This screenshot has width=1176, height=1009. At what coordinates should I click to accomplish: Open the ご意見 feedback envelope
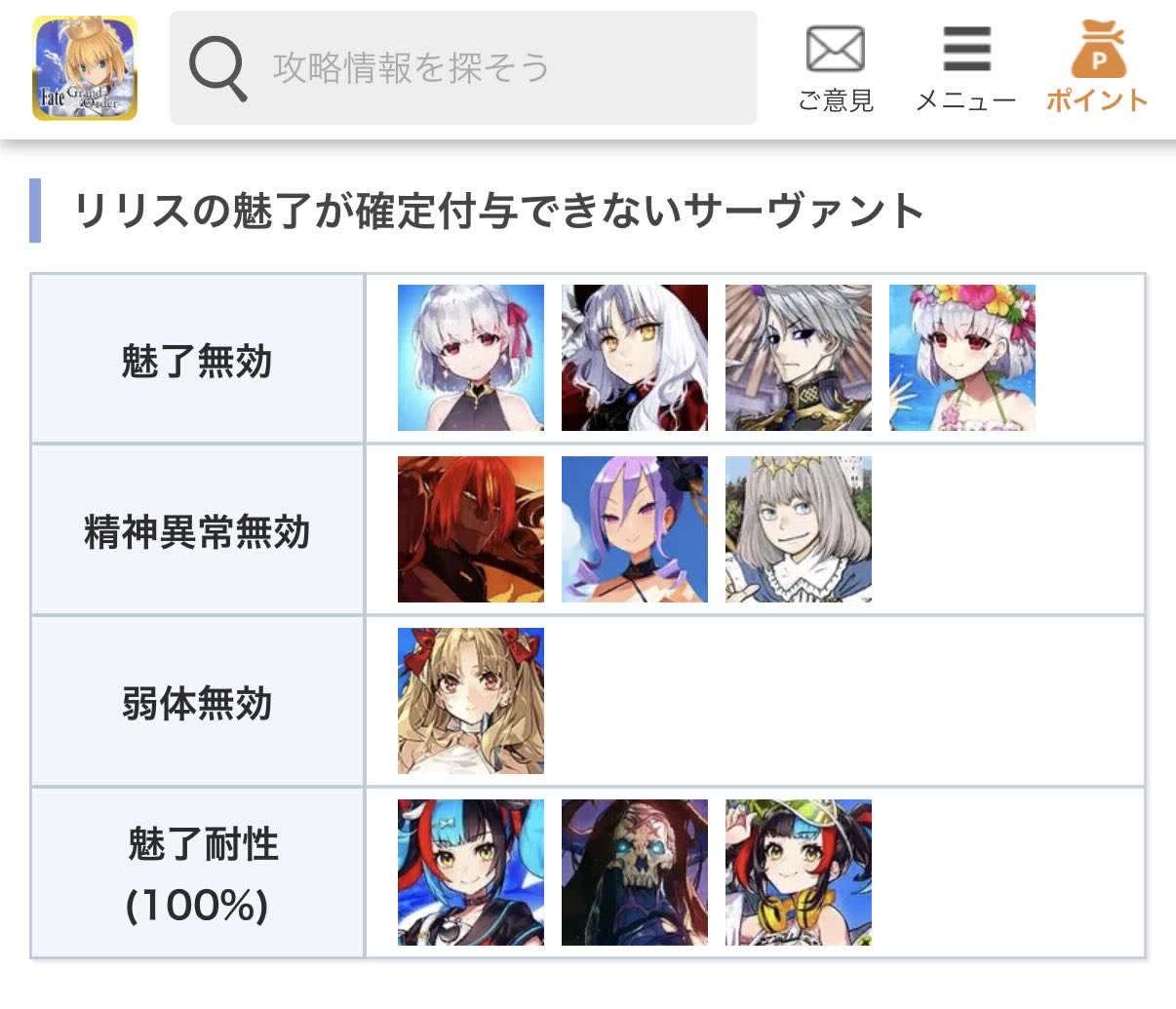(x=836, y=68)
